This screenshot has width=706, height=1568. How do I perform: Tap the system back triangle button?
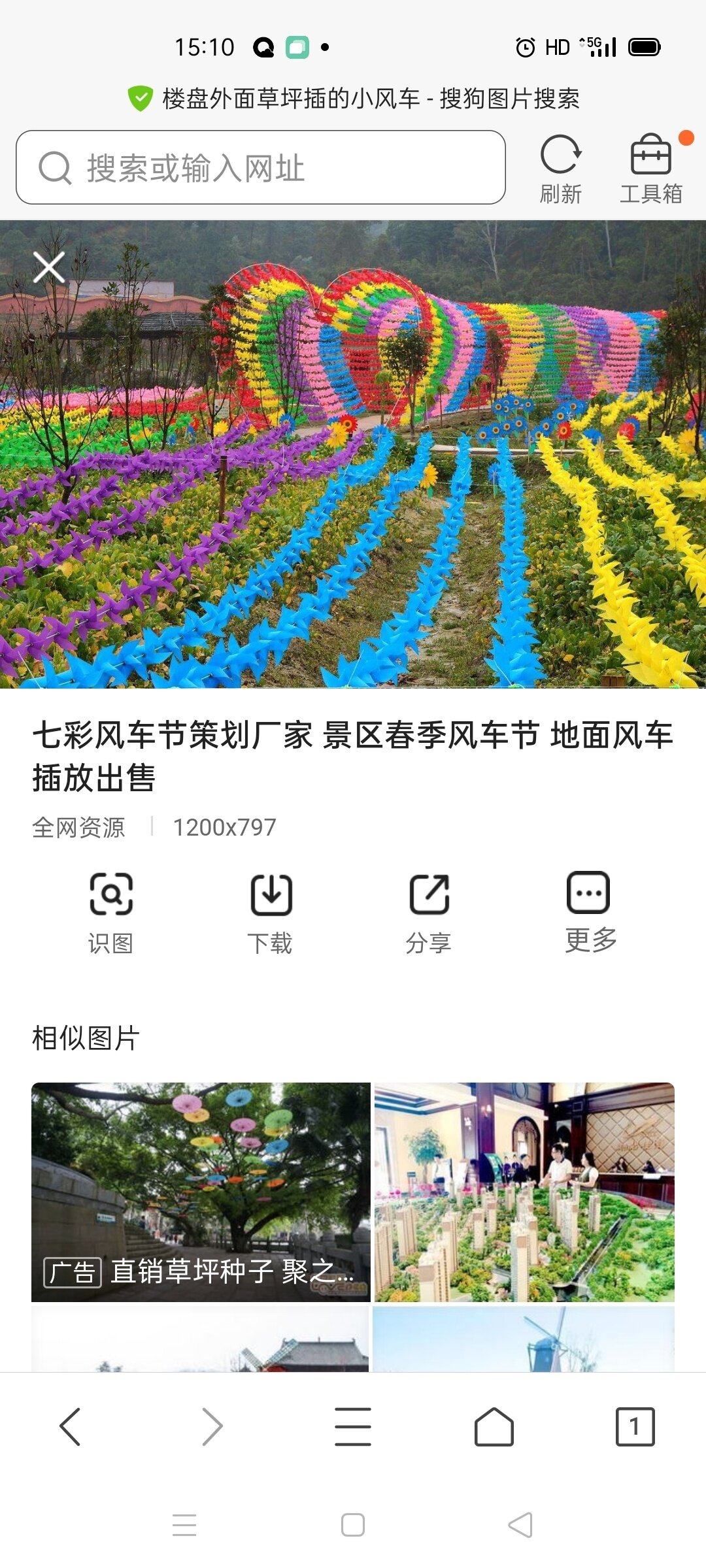[x=521, y=1525]
